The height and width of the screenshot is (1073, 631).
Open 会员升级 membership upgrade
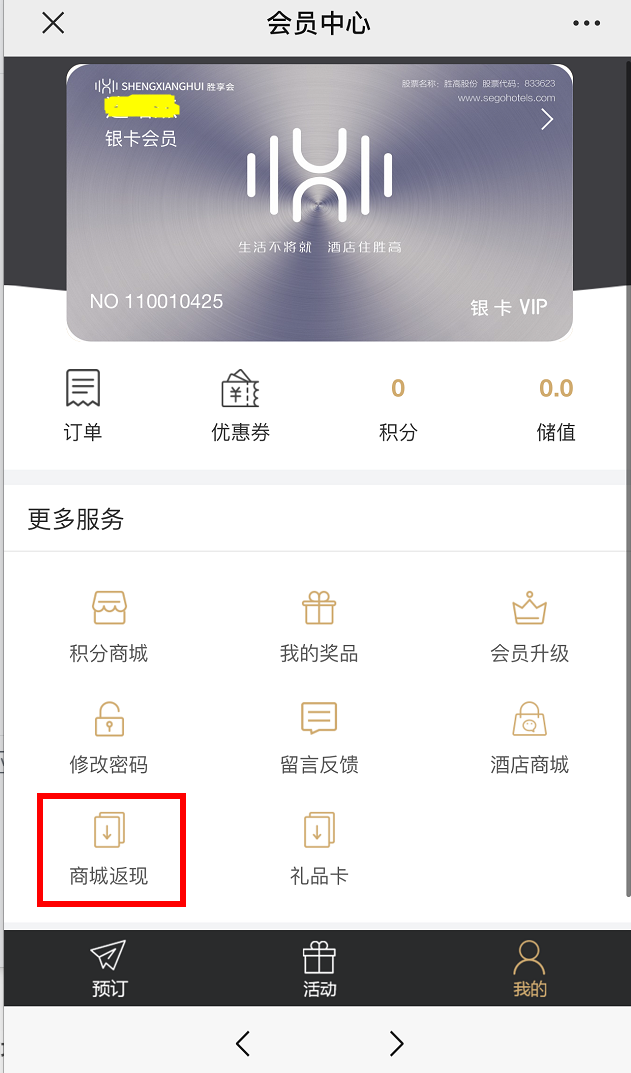529,626
